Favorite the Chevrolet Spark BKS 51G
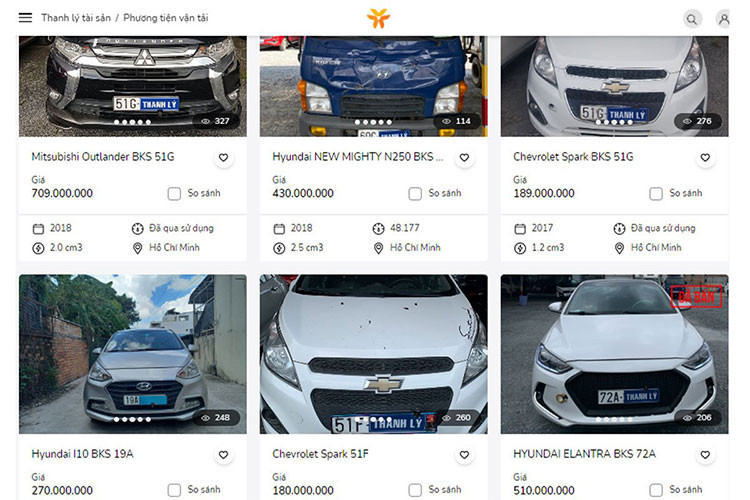 [705, 158]
